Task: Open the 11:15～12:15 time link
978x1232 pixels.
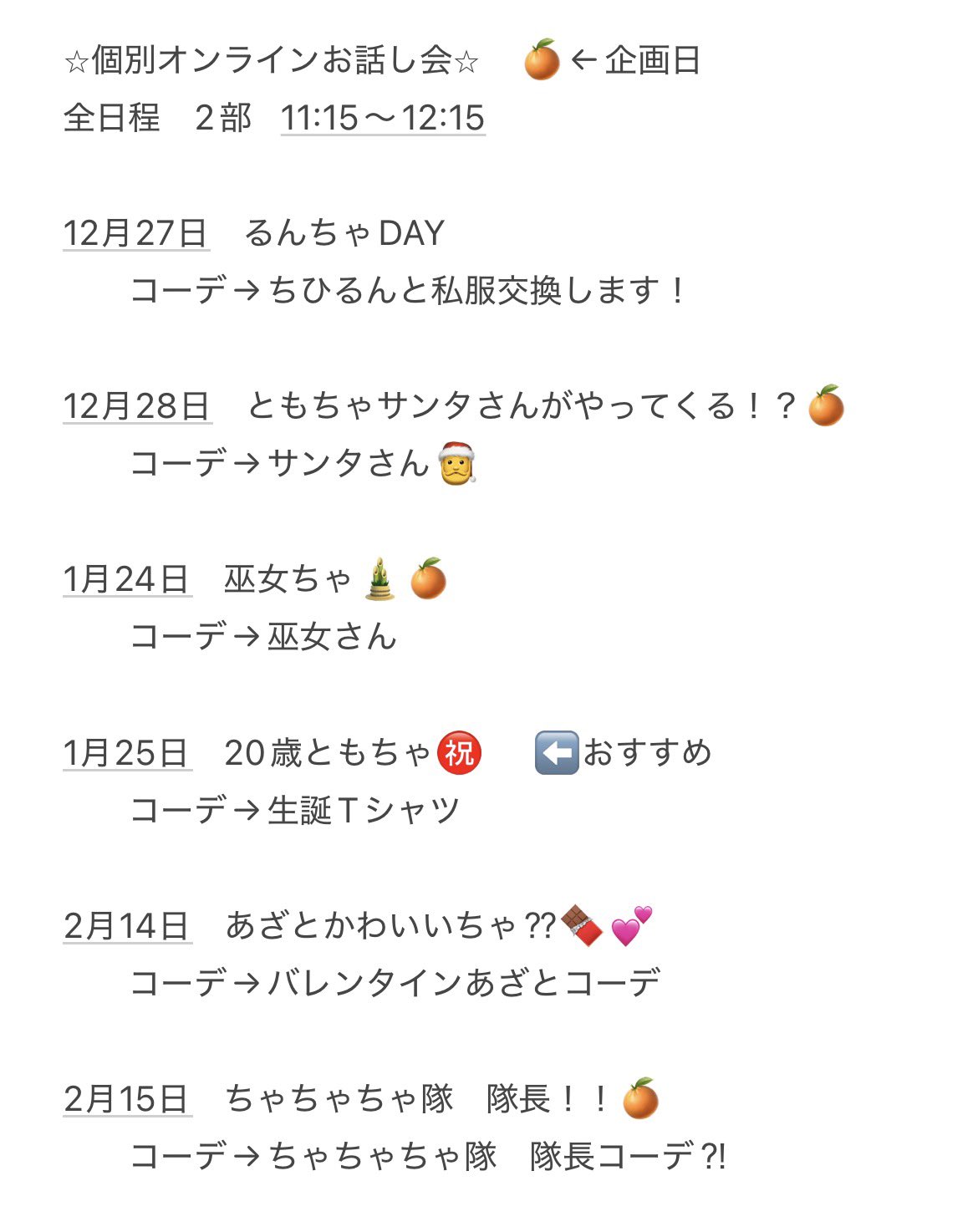Action: click(383, 118)
